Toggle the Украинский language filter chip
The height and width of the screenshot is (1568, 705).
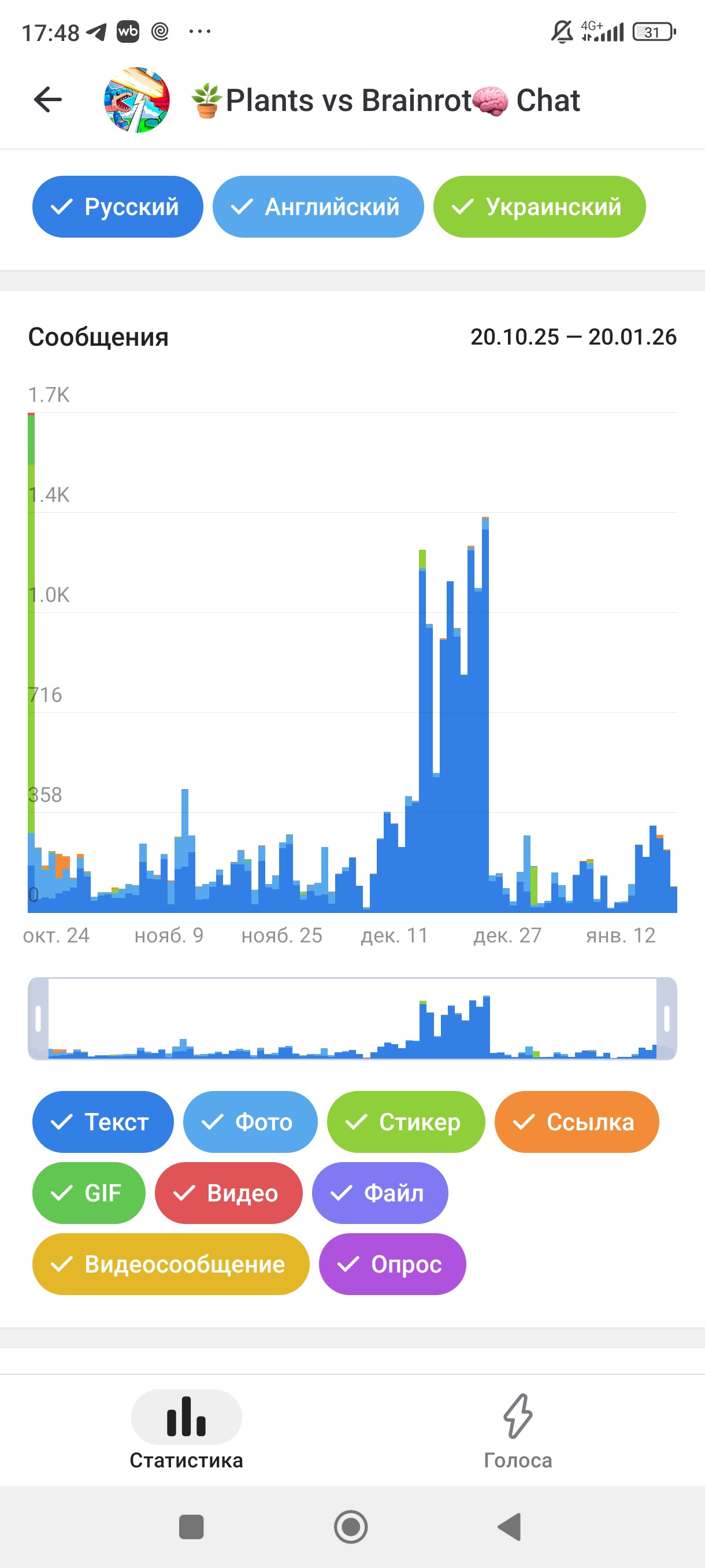539,207
